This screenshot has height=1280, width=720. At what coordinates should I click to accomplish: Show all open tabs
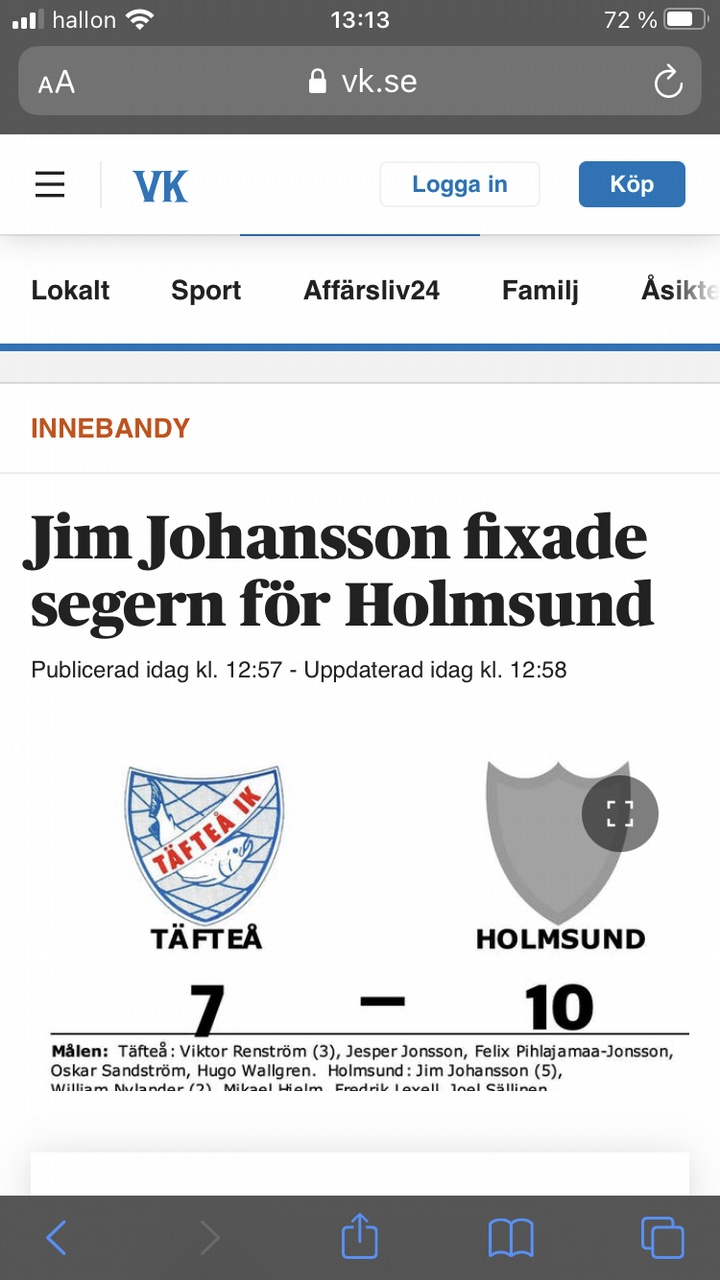pos(662,1238)
